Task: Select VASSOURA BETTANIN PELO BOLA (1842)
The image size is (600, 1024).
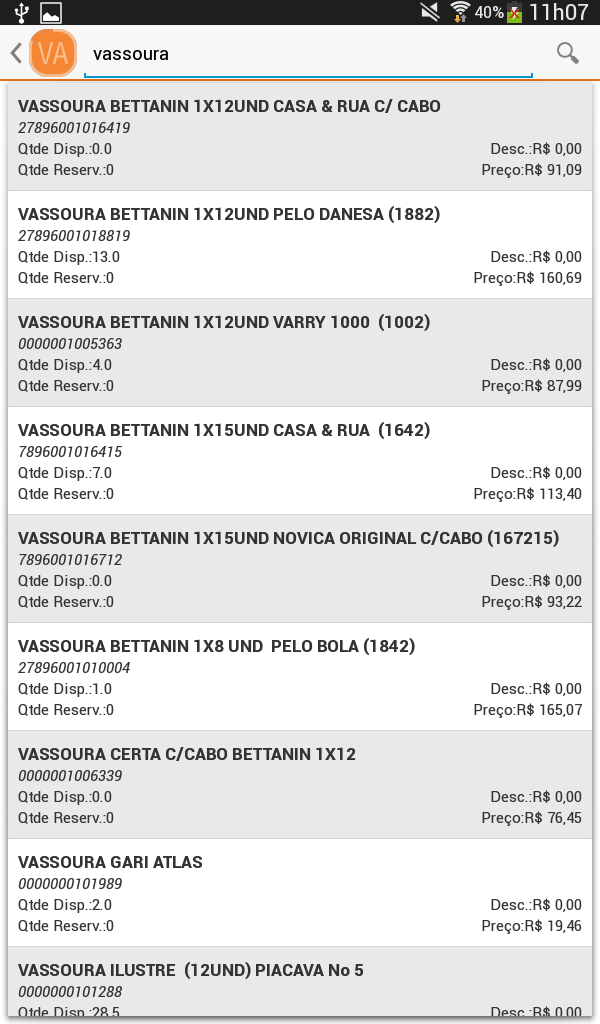Action: 300,677
